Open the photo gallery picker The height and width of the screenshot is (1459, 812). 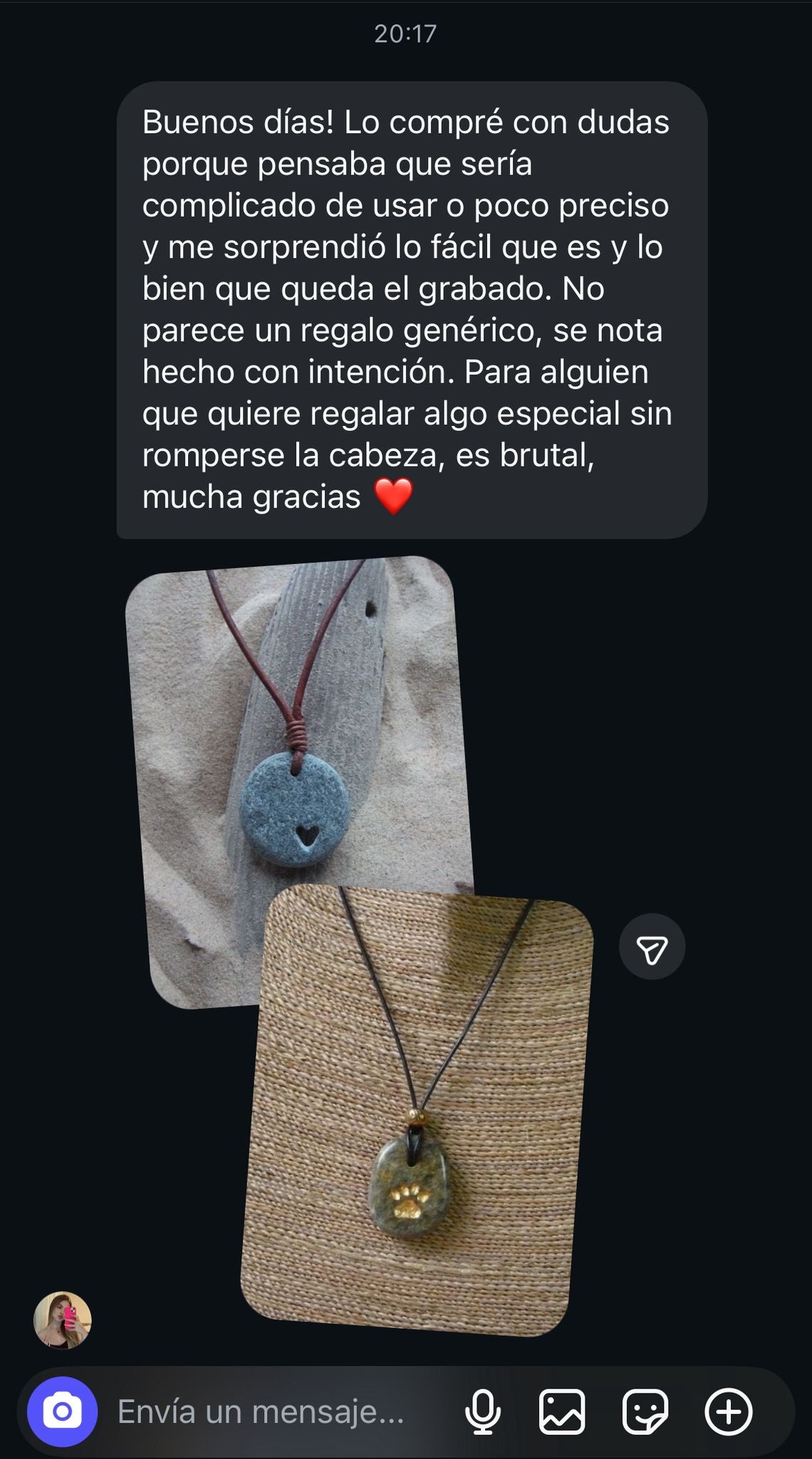coord(562,1411)
